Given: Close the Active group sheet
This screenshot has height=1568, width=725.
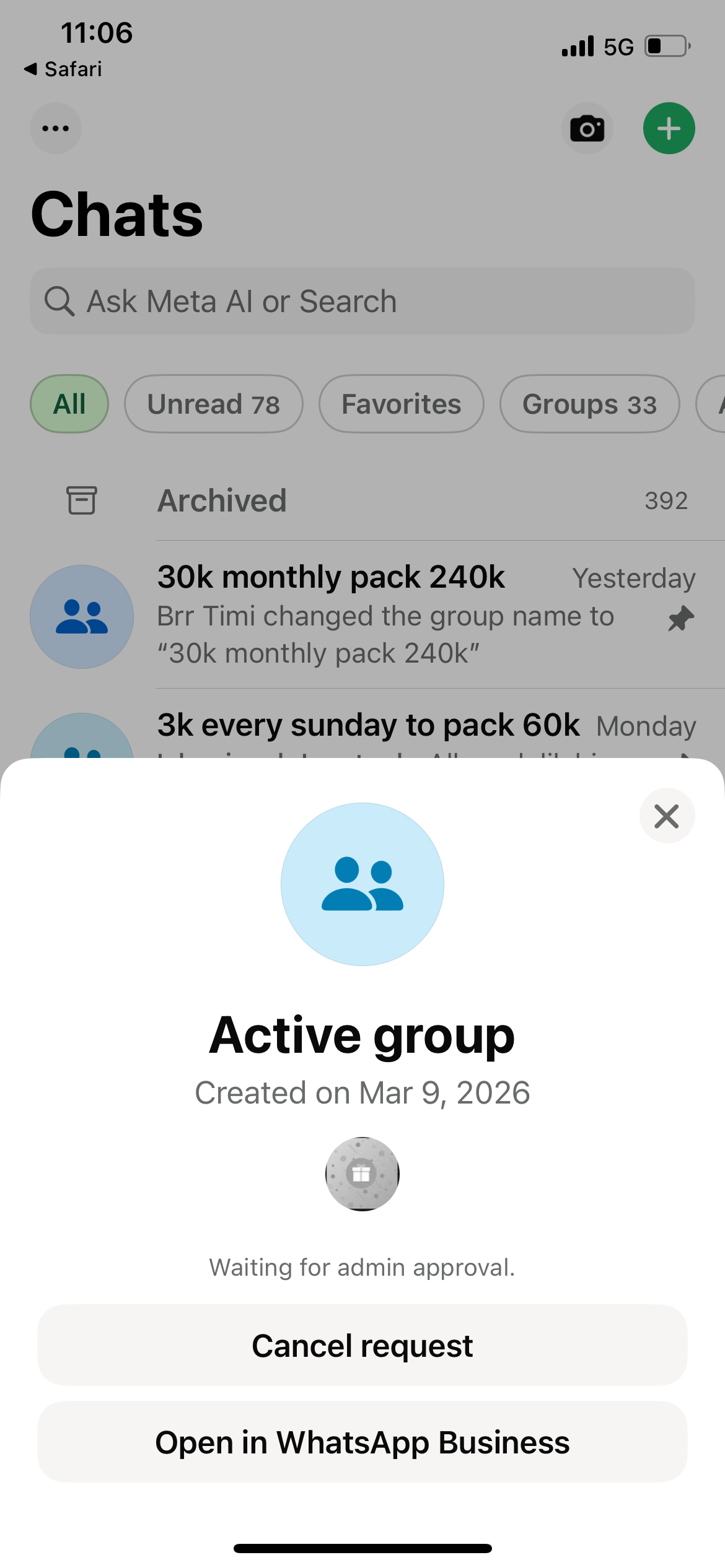Looking at the screenshot, I should click(x=667, y=816).
